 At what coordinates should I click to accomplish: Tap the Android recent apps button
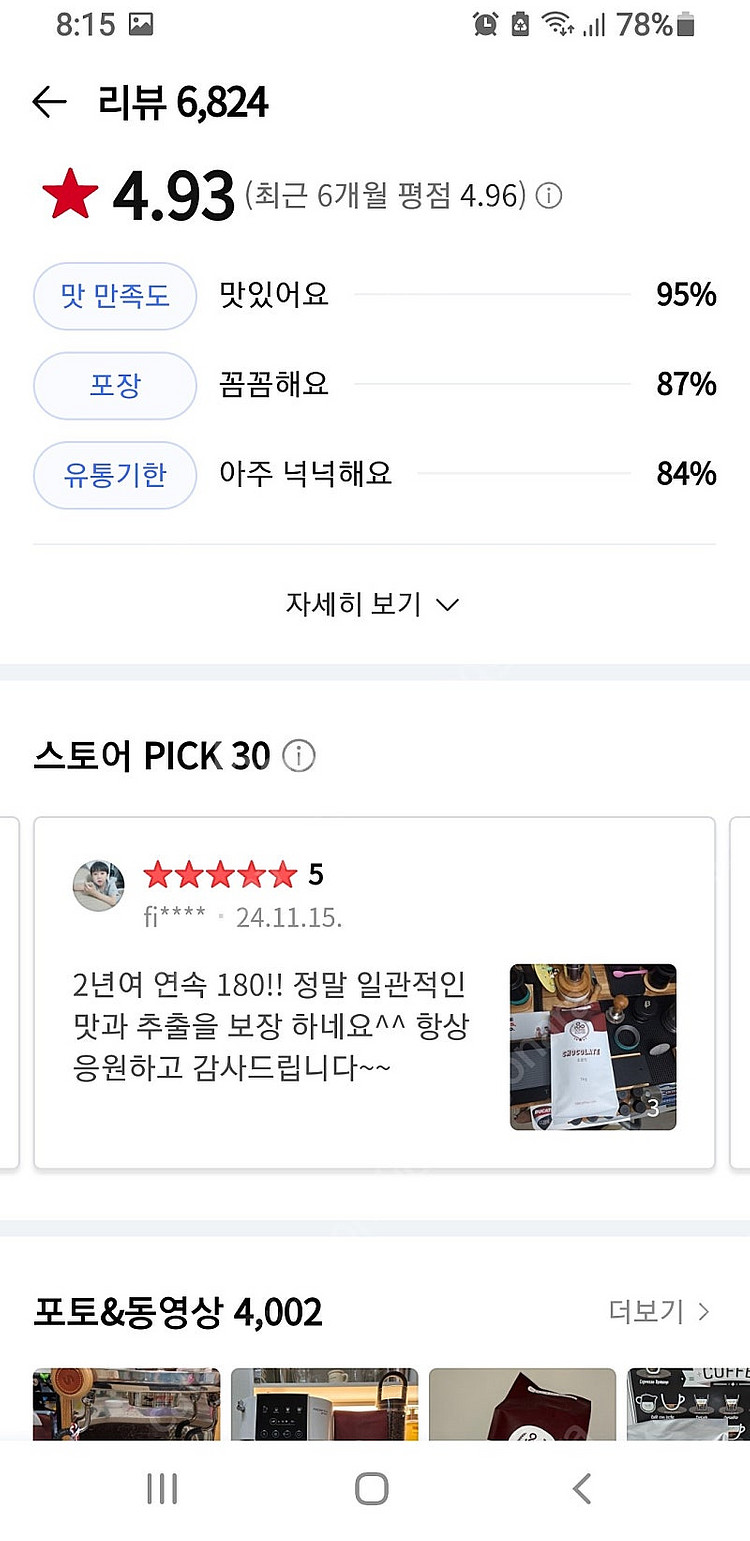click(x=161, y=1487)
